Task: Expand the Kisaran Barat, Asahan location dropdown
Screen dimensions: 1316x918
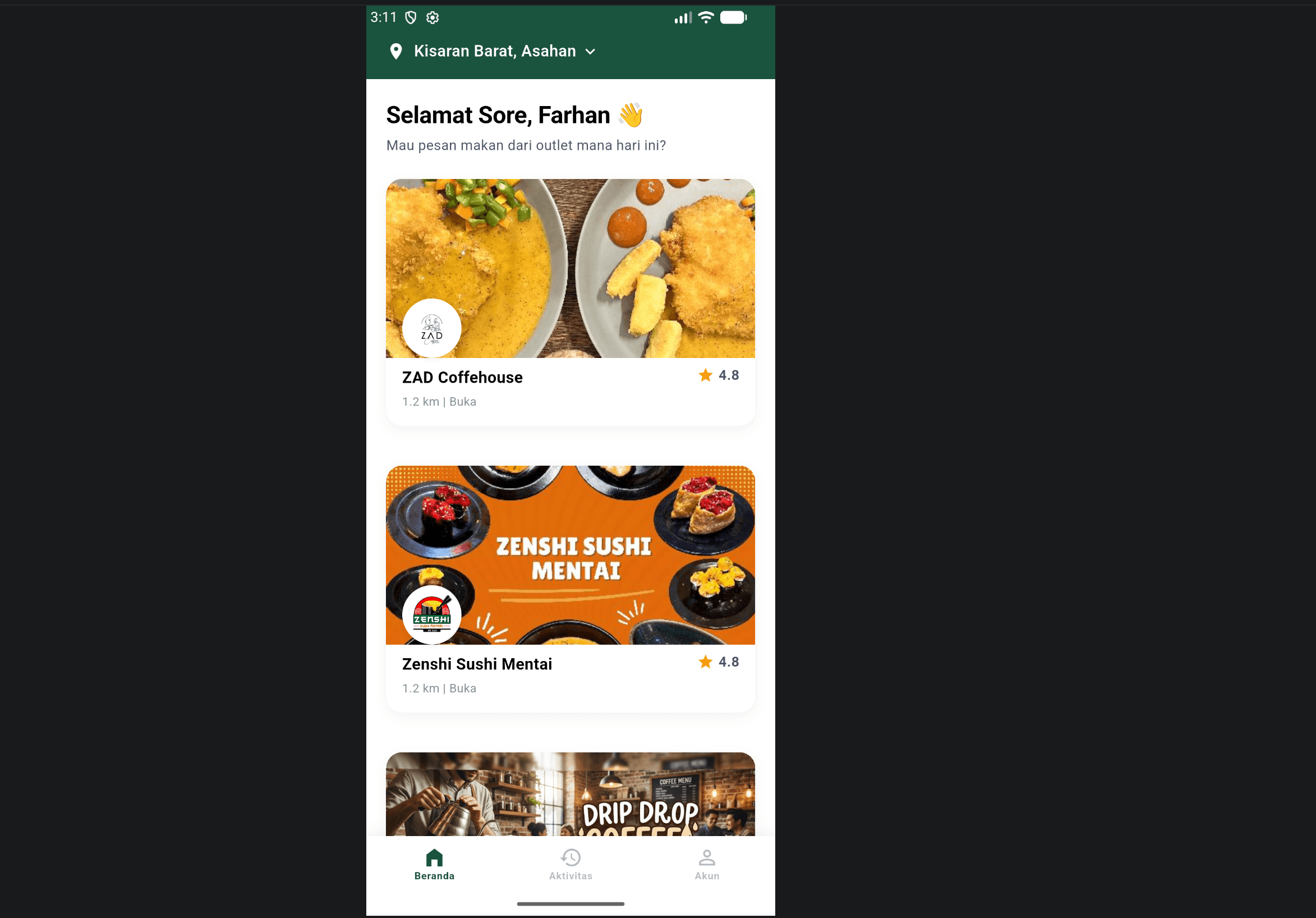Action: pyautogui.click(x=590, y=52)
